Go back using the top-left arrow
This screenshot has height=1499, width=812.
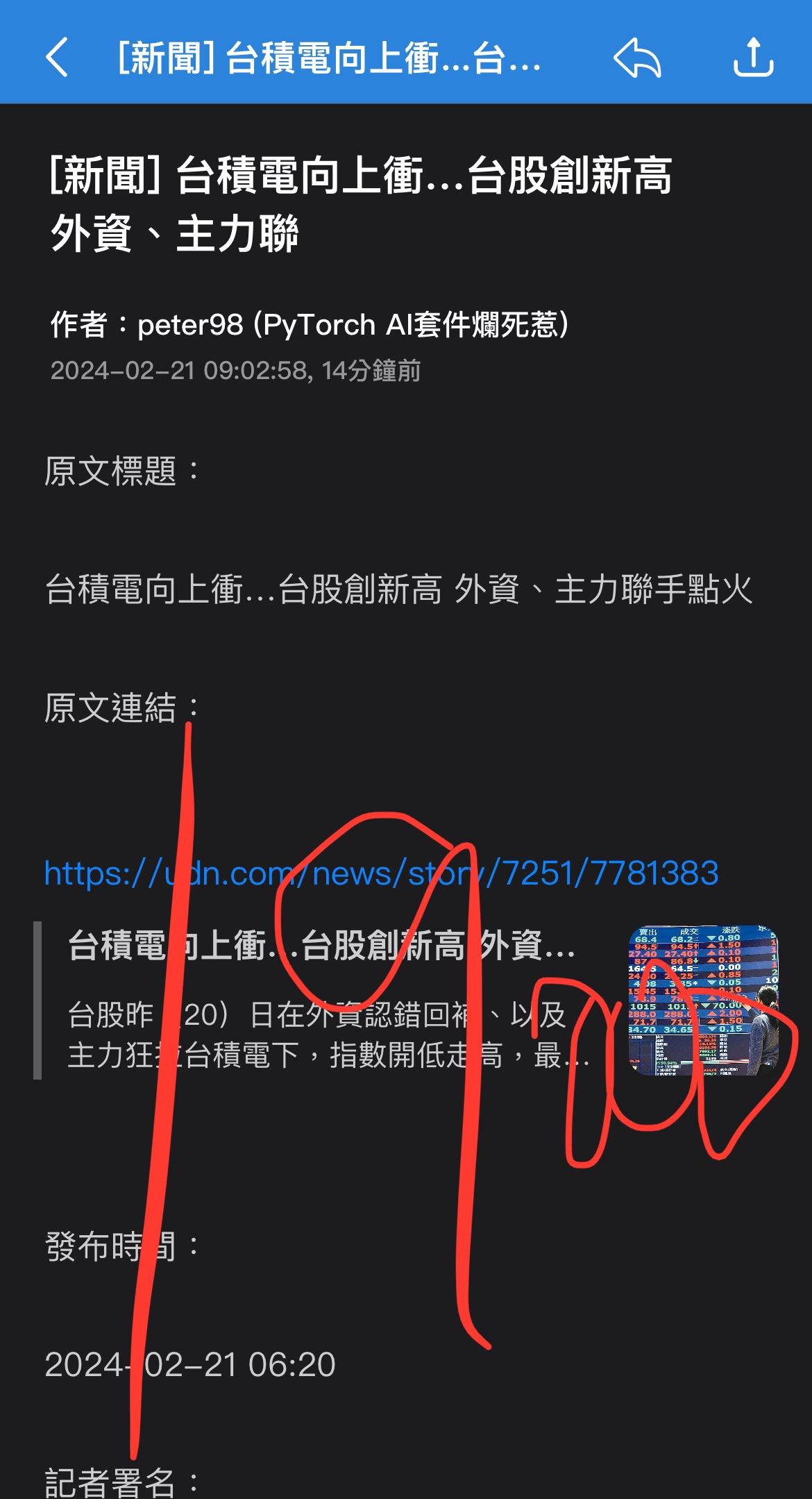click(x=57, y=57)
